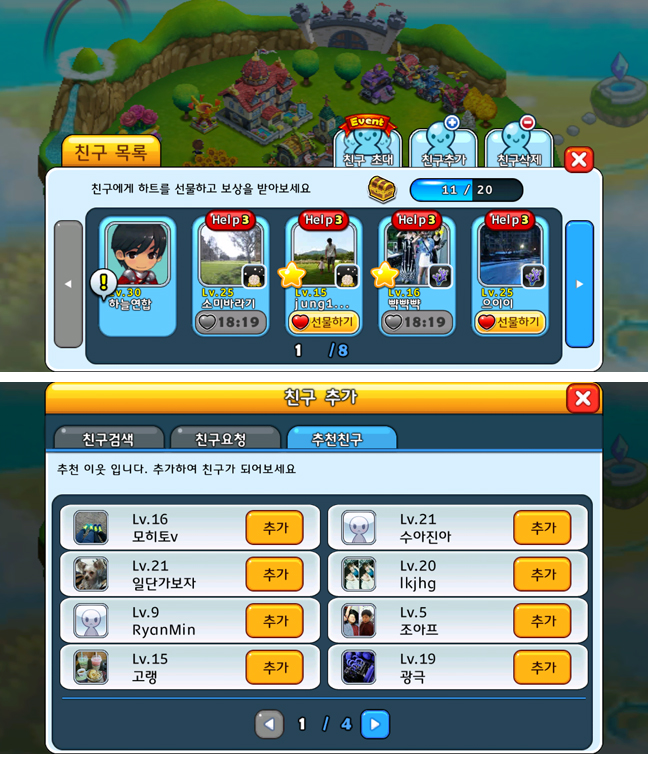Add 모히토v as a friend
648x762 pixels.
point(274,527)
